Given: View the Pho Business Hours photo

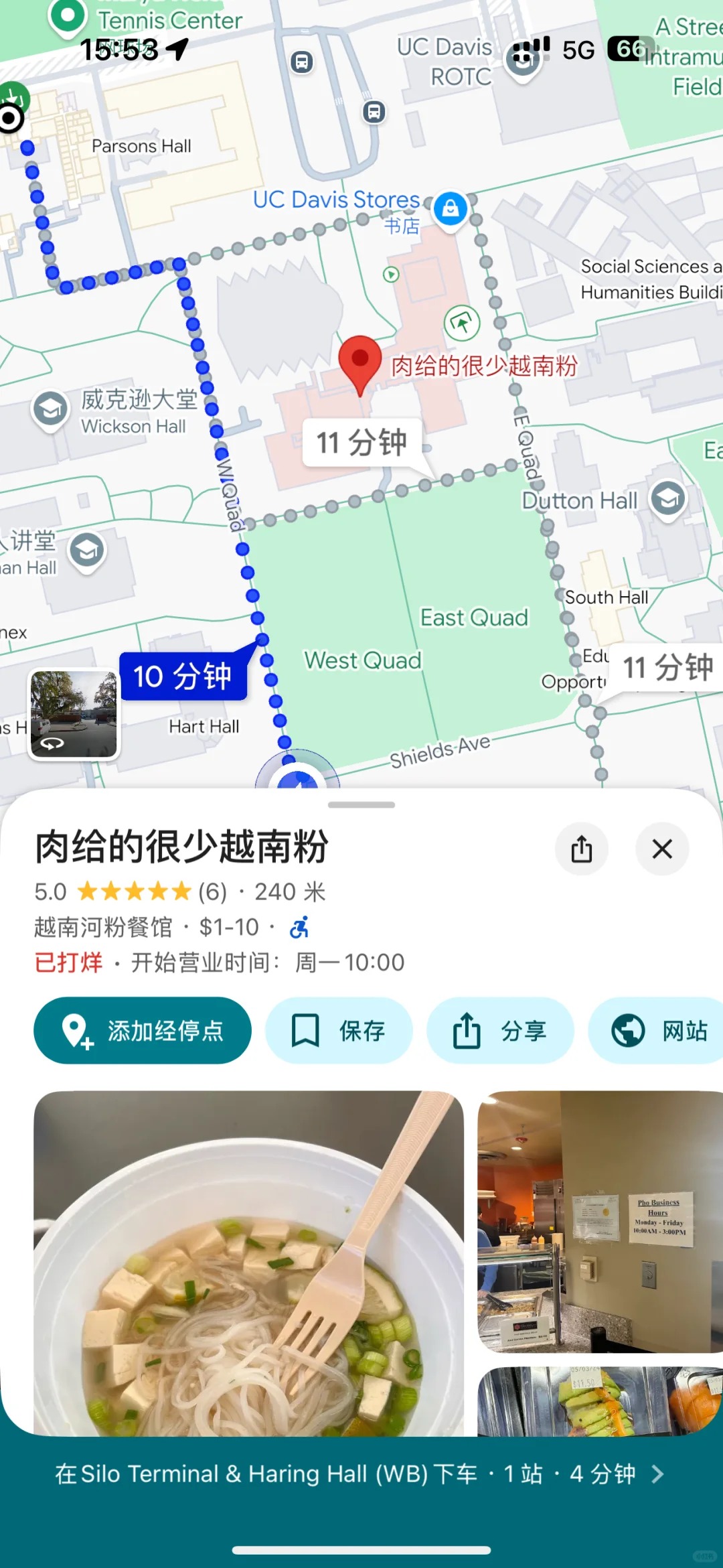Looking at the screenshot, I should (x=600, y=1222).
